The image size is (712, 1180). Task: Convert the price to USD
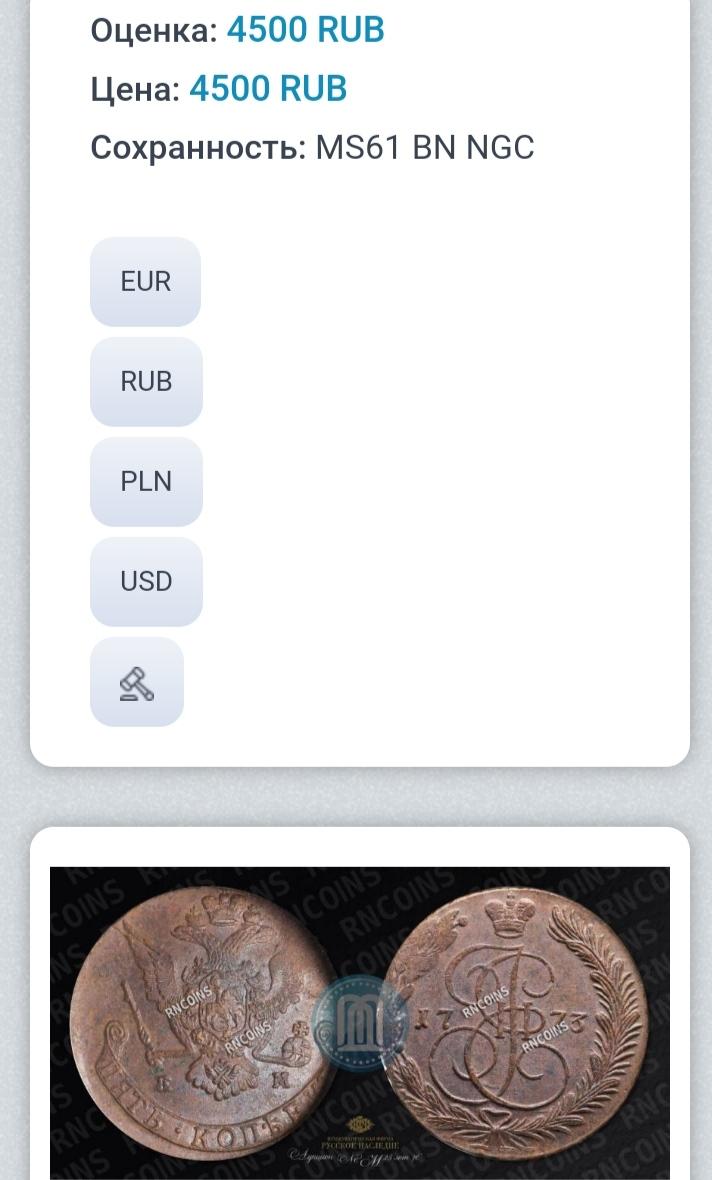click(146, 582)
